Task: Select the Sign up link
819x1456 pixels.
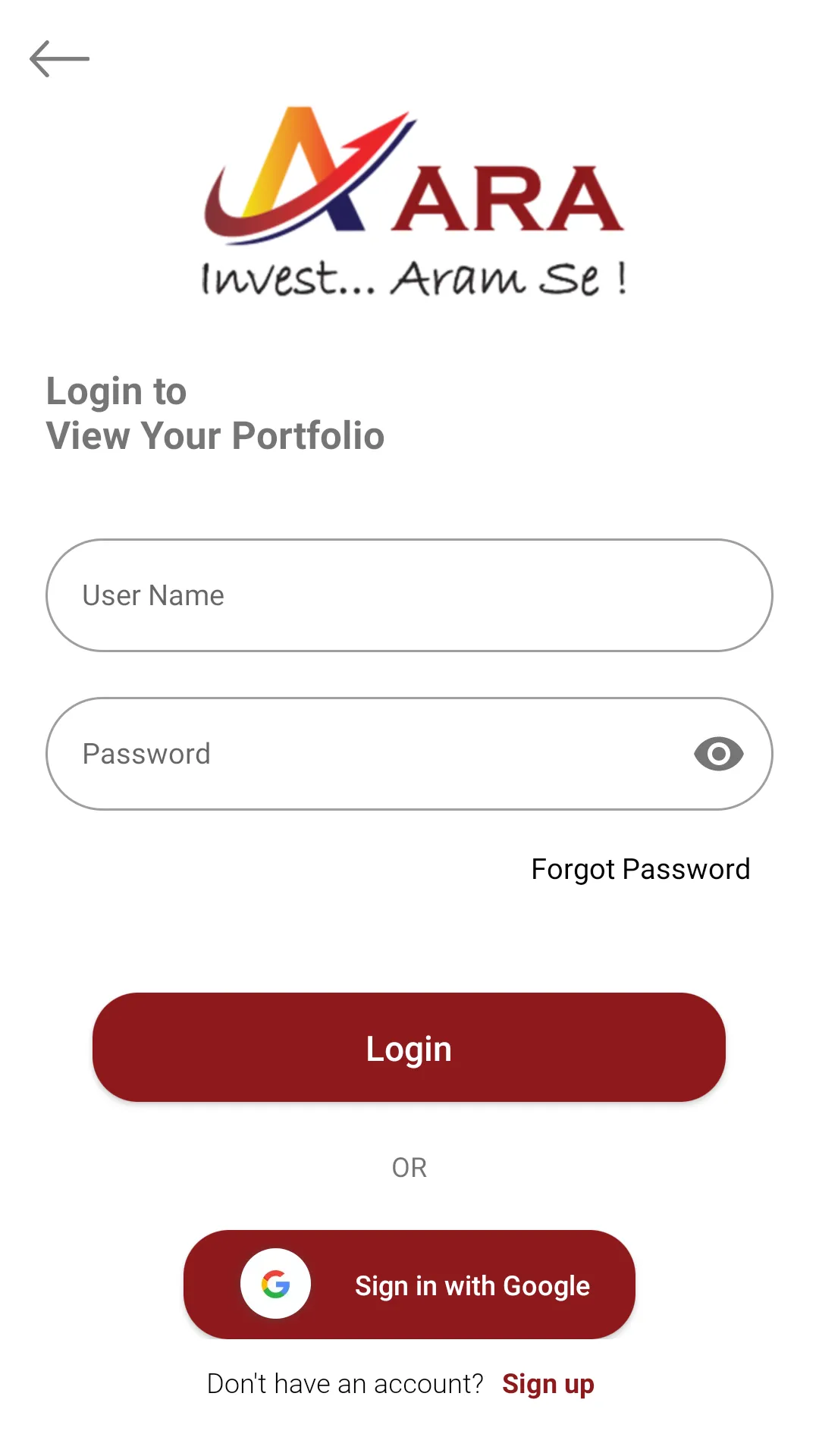Action: [x=548, y=1384]
